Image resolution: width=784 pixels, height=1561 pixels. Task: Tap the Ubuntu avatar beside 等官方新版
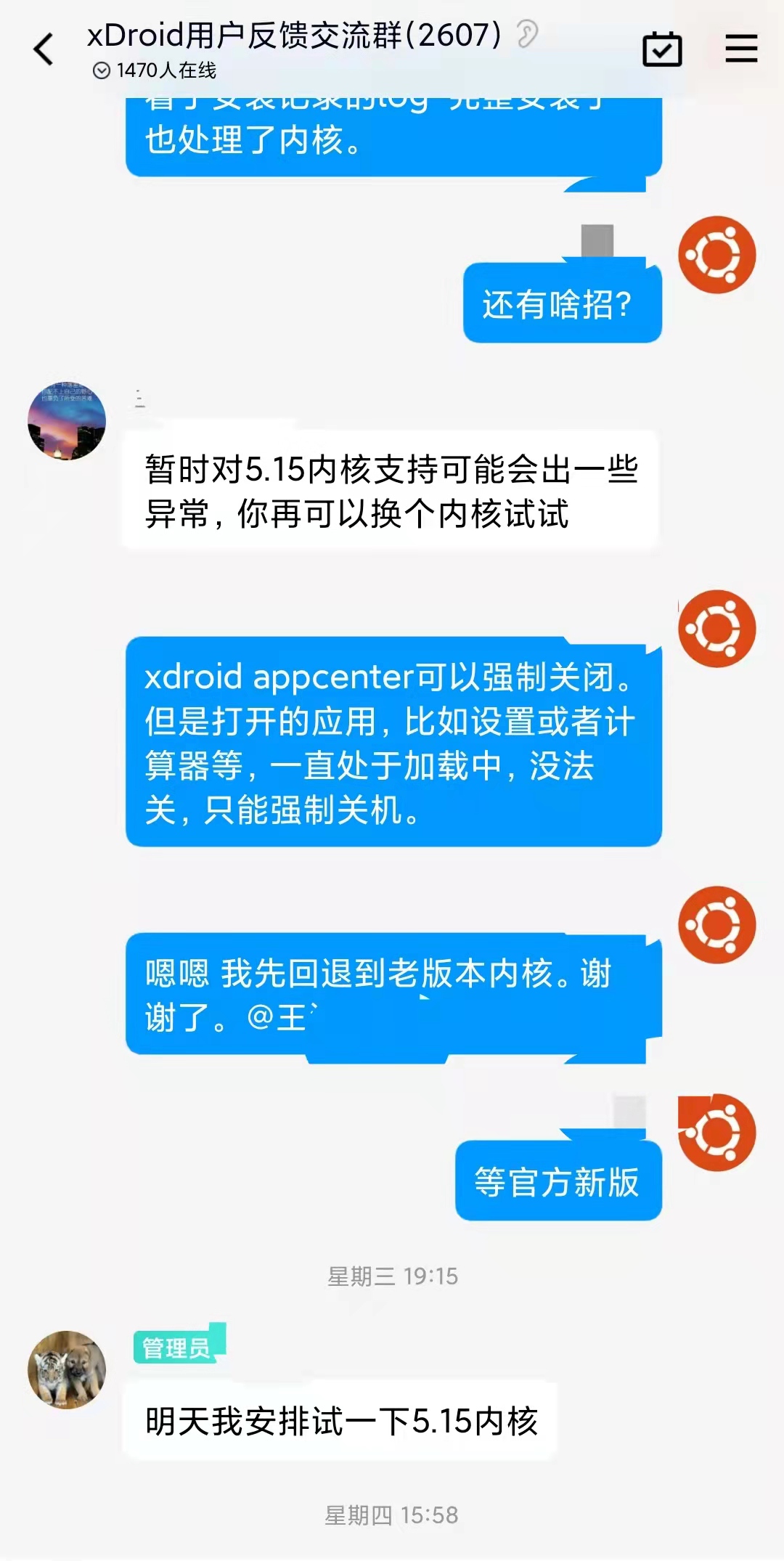pyautogui.click(x=717, y=1133)
